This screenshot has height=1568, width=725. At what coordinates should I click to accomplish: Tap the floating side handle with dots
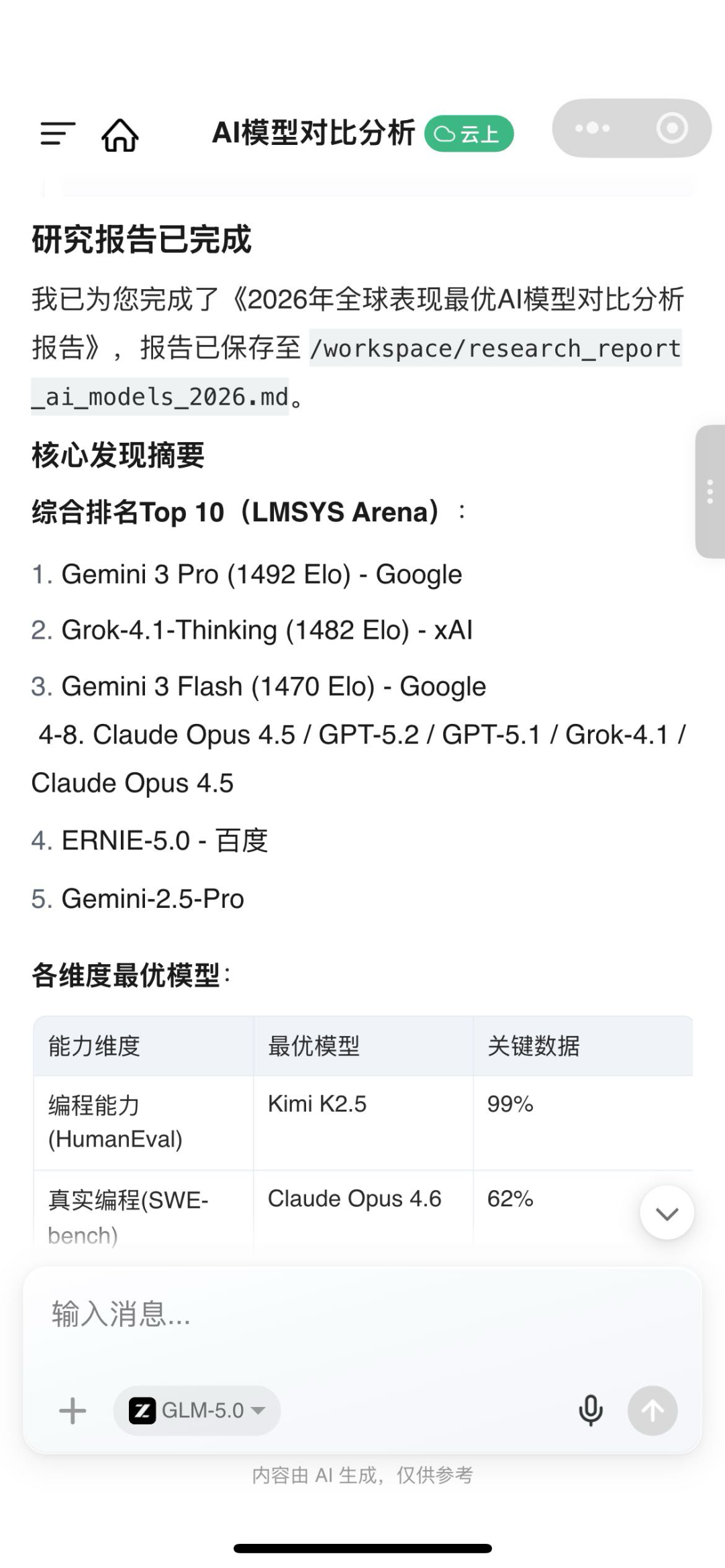[x=710, y=491]
